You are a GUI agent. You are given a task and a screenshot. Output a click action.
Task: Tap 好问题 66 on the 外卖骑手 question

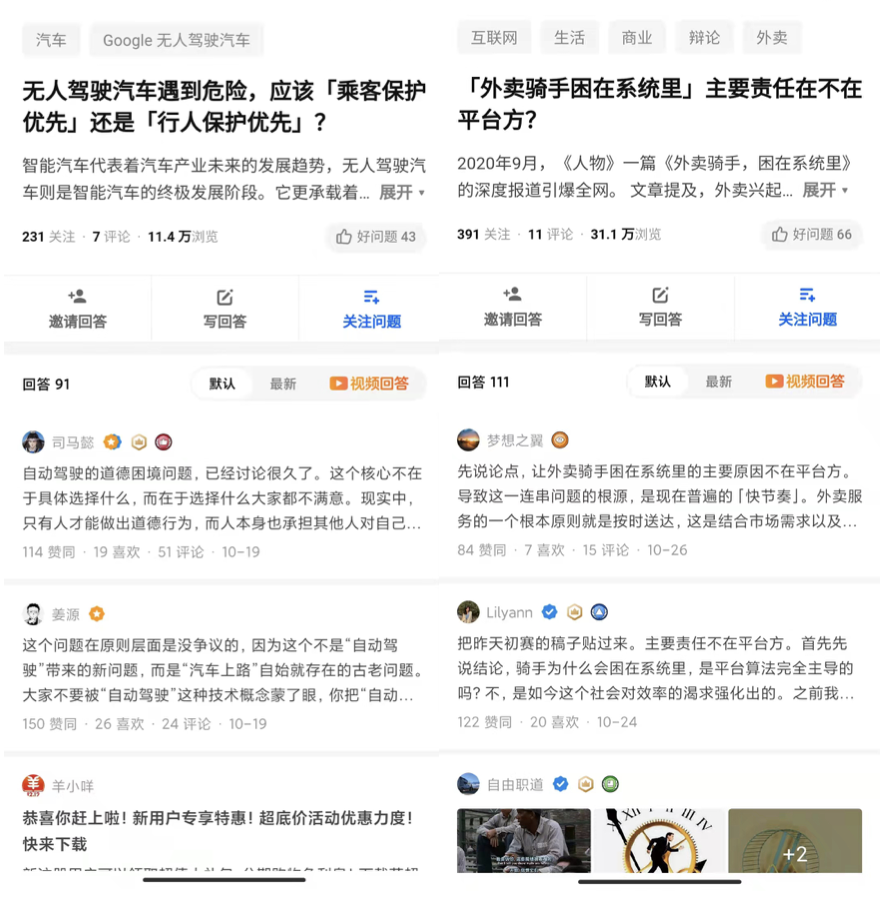point(811,234)
